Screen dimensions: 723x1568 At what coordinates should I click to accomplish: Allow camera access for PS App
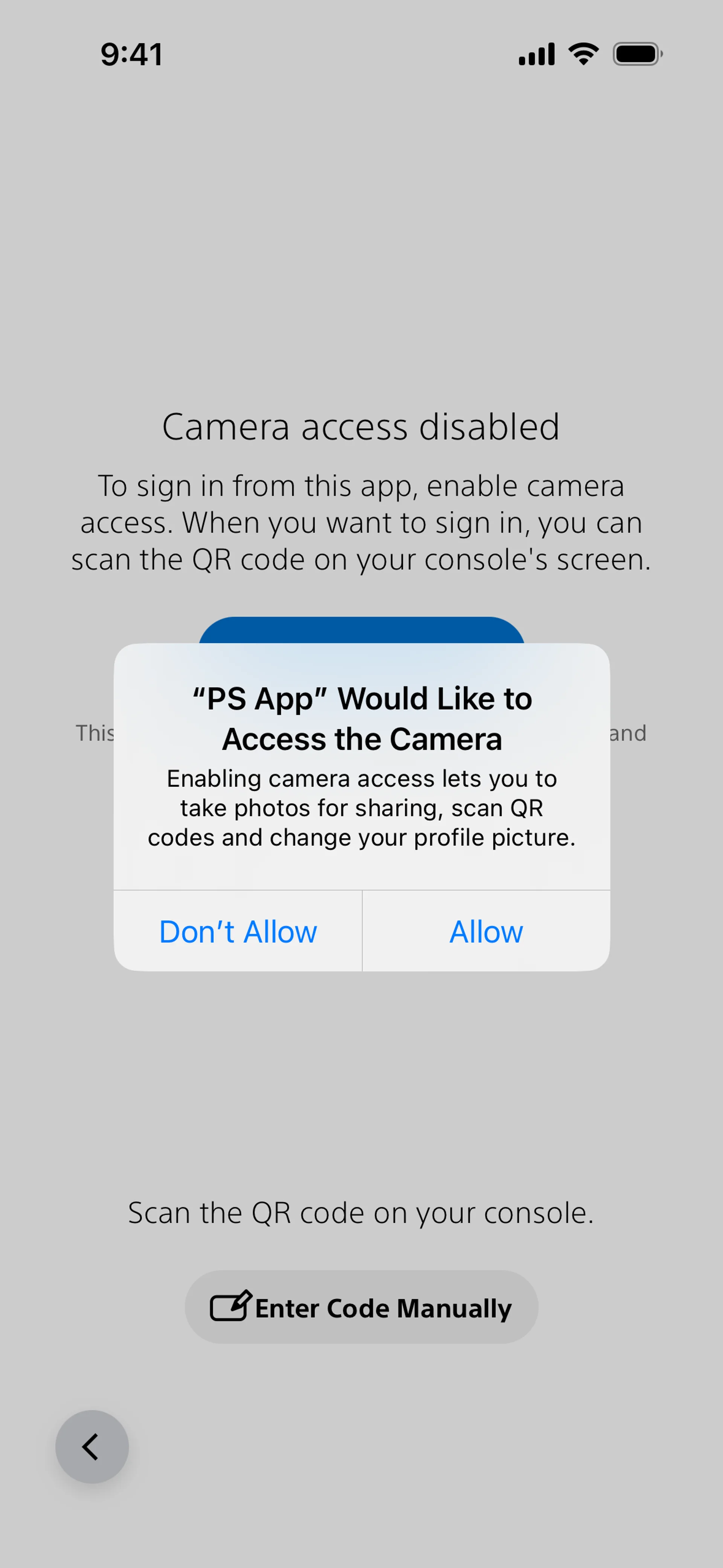486,931
